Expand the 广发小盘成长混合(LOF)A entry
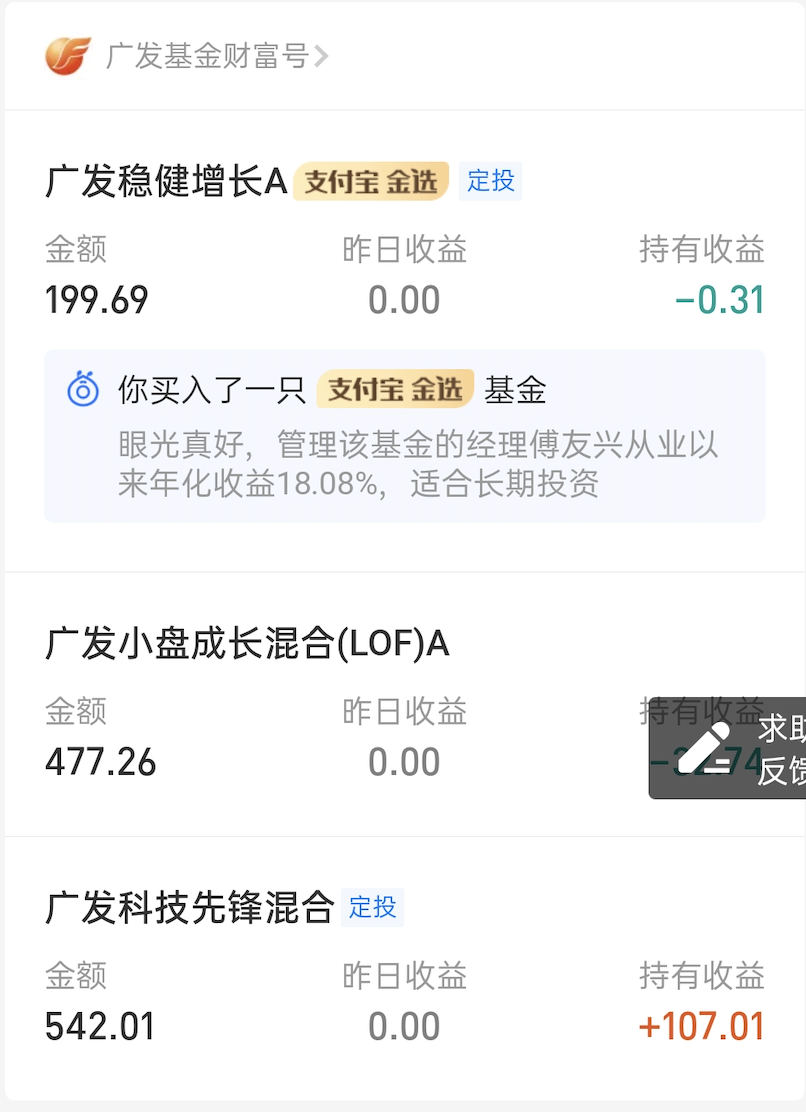The image size is (806, 1112). click(246, 645)
